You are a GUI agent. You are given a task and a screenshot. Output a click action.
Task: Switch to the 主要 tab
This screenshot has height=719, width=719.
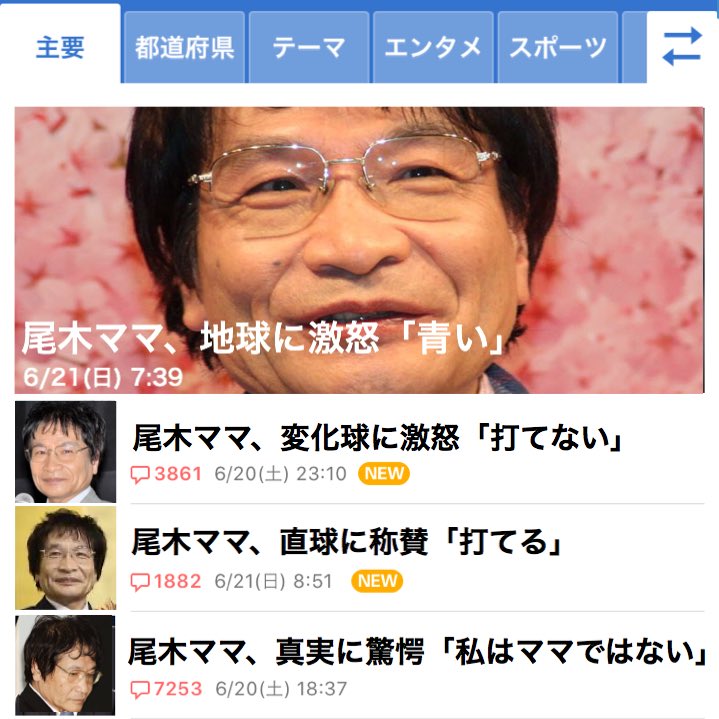pos(60,47)
